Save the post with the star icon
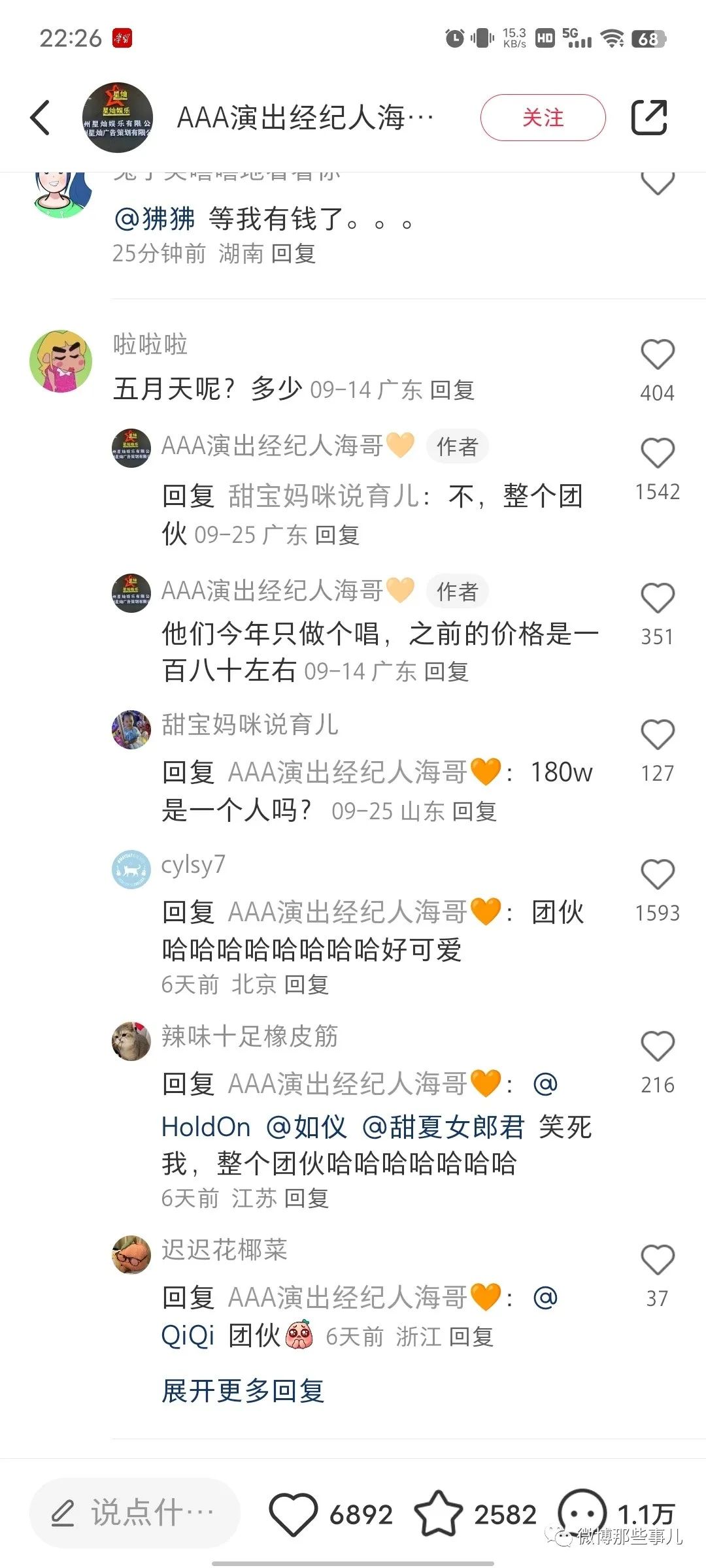Screen dimensions: 706x1568 pyautogui.click(x=438, y=1514)
